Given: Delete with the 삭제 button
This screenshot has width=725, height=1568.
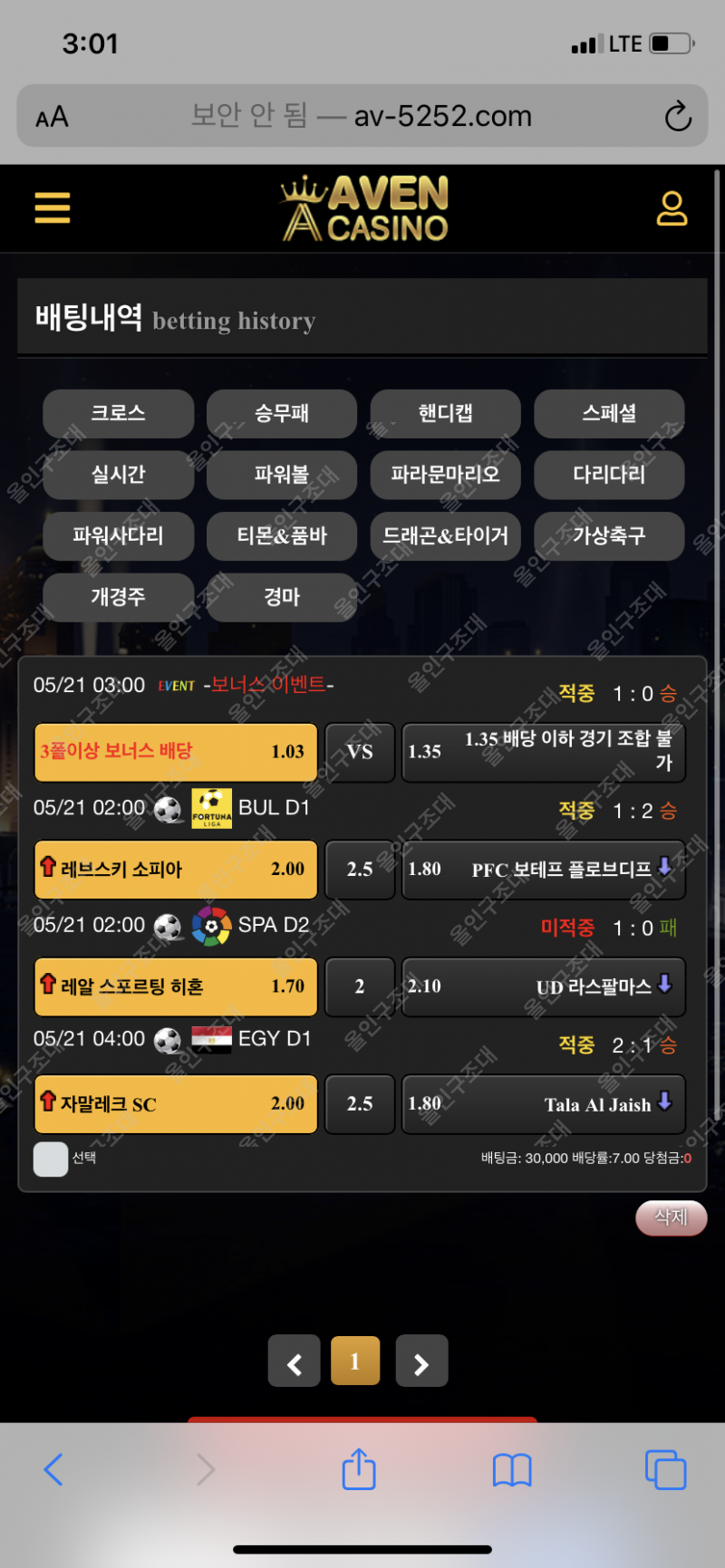Looking at the screenshot, I should click(x=671, y=1217).
